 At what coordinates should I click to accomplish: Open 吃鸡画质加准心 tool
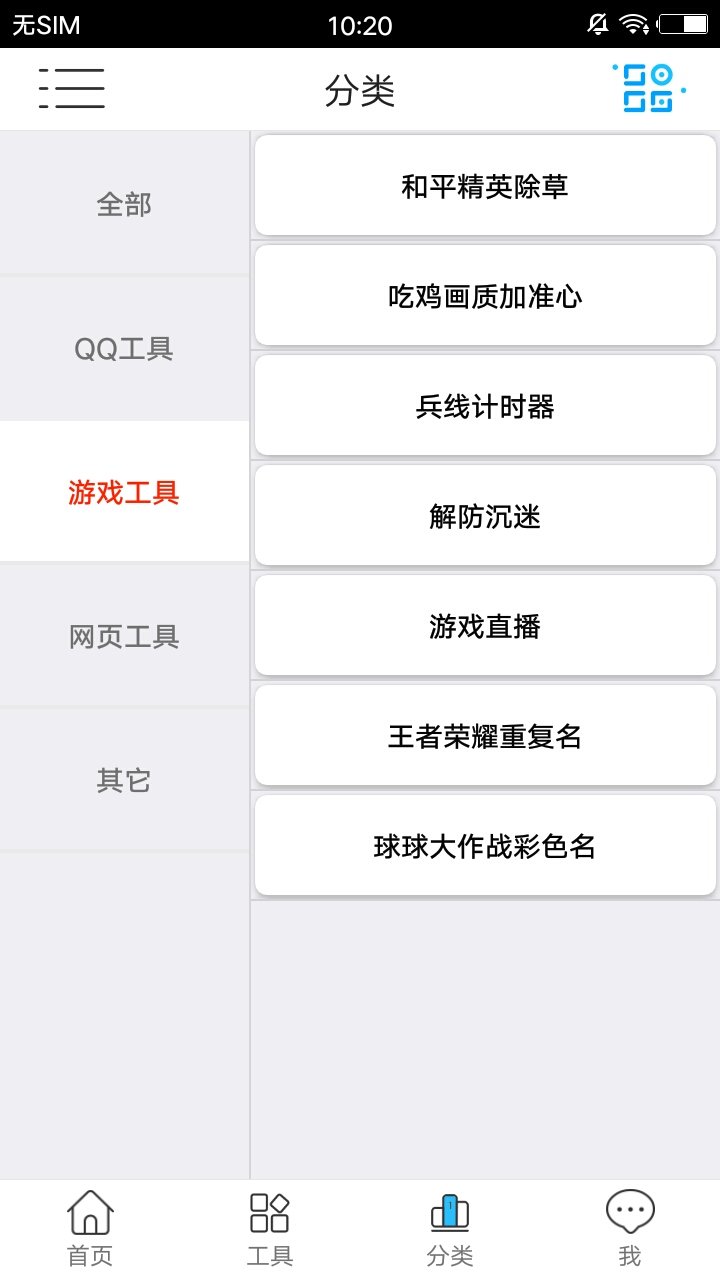pos(485,297)
